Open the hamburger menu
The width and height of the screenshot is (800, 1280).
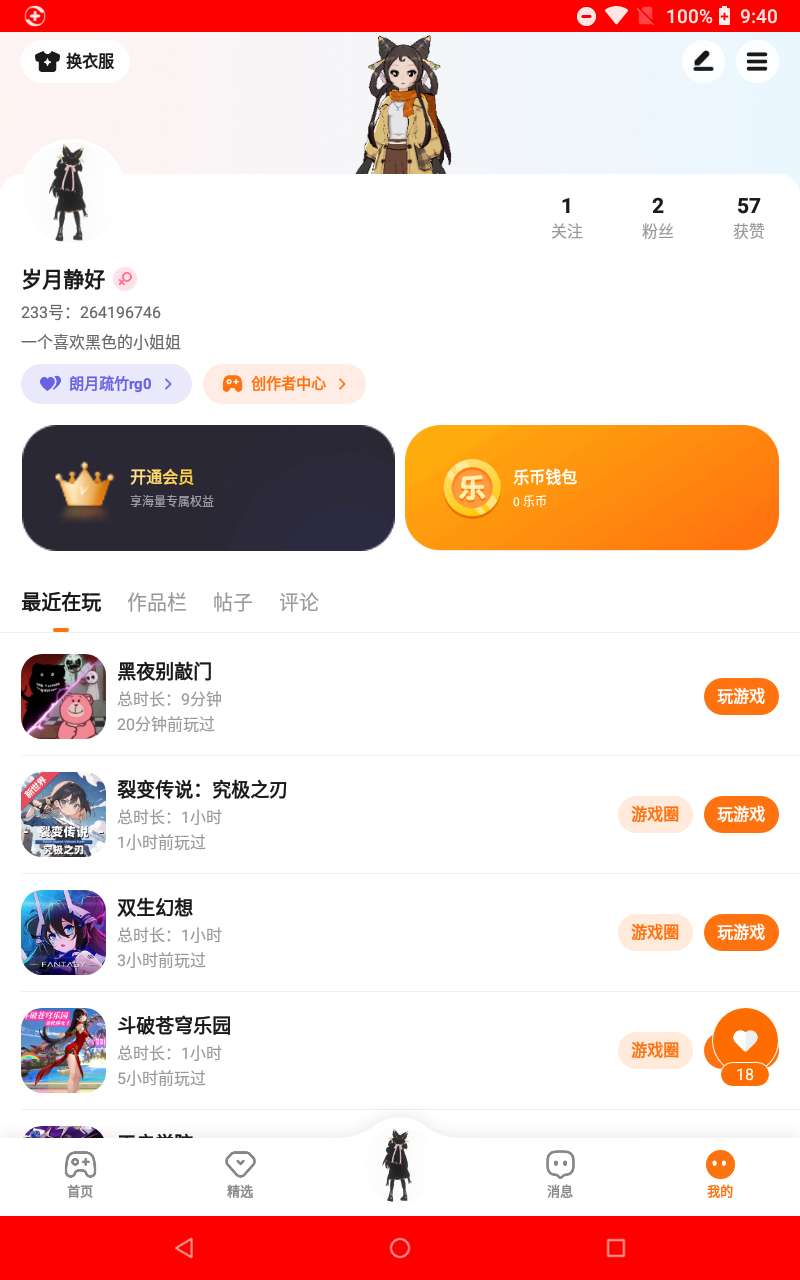pyautogui.click(x=757, y=62)
